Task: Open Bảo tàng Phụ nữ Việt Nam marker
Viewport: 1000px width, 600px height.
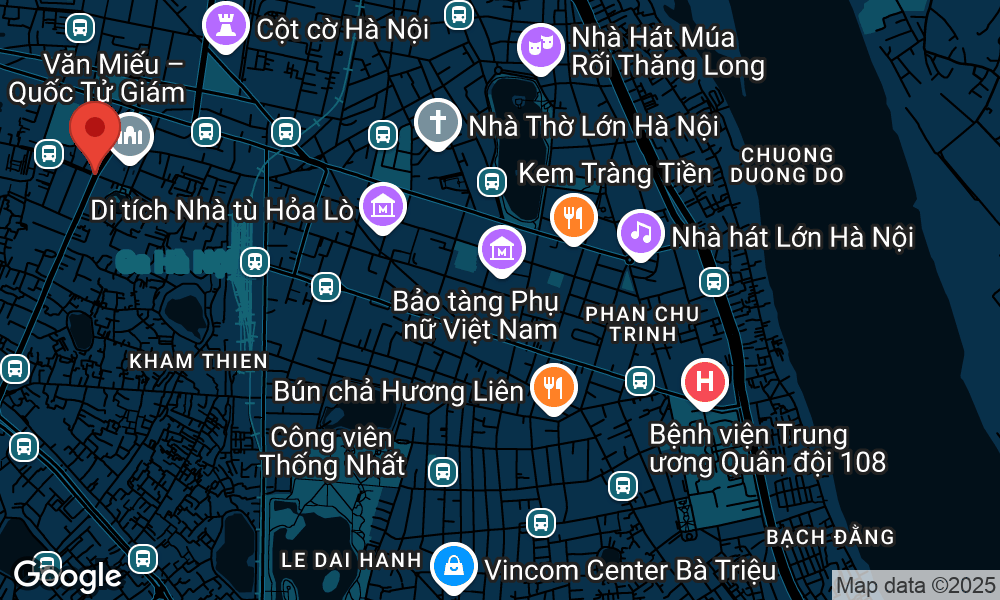Action: coord(502,249)
